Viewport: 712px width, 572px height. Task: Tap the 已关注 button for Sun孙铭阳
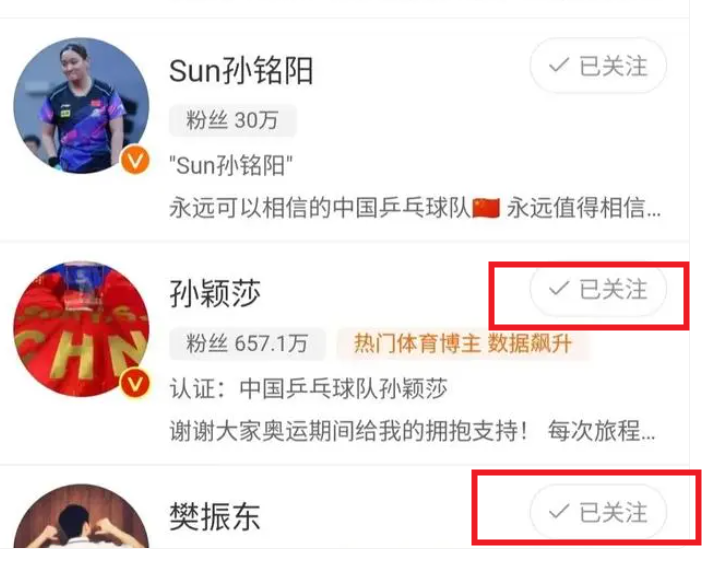(x=597, y=67)
